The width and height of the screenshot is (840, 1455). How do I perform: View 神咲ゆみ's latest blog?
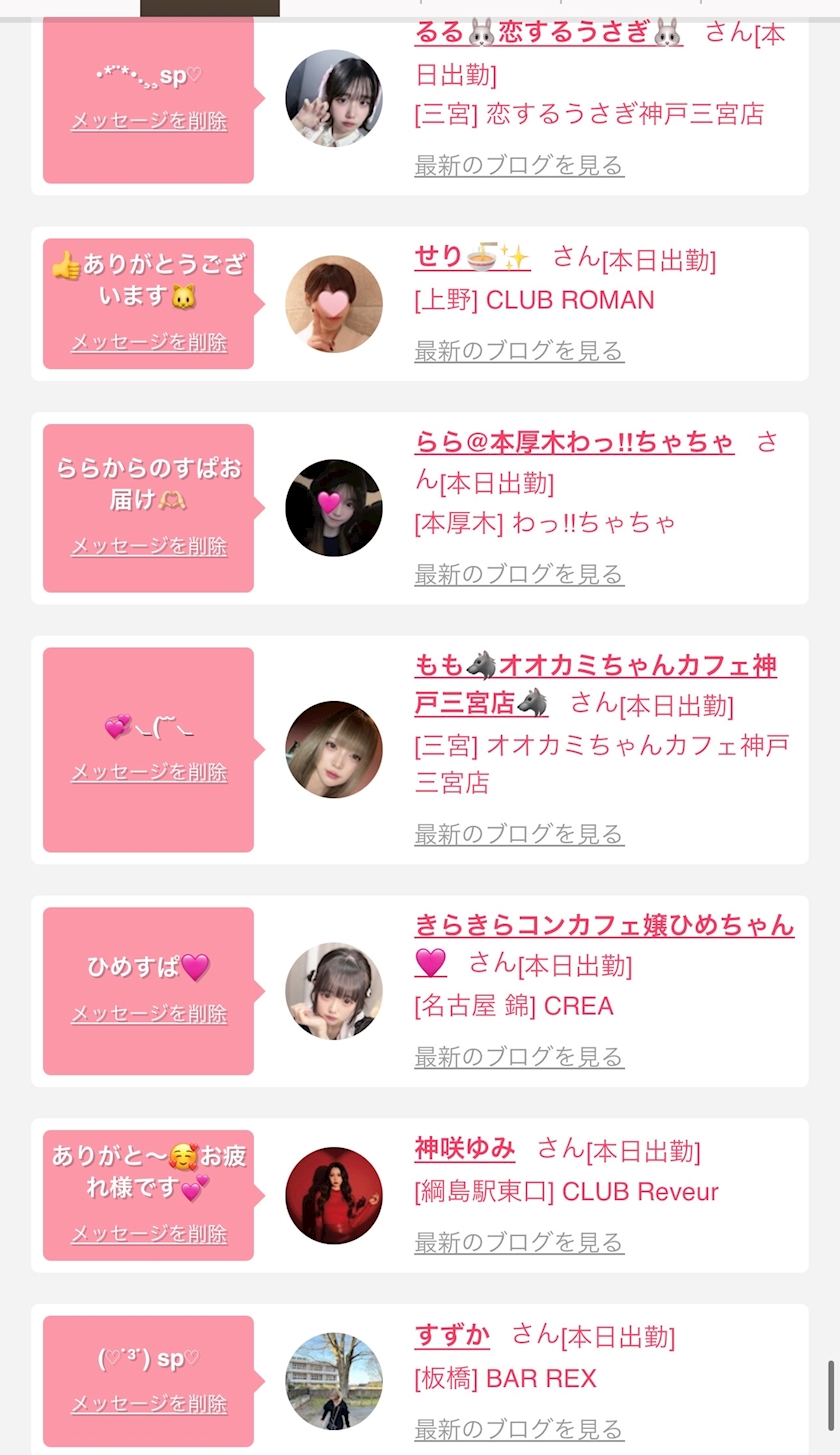click(x=519, y=1243)
